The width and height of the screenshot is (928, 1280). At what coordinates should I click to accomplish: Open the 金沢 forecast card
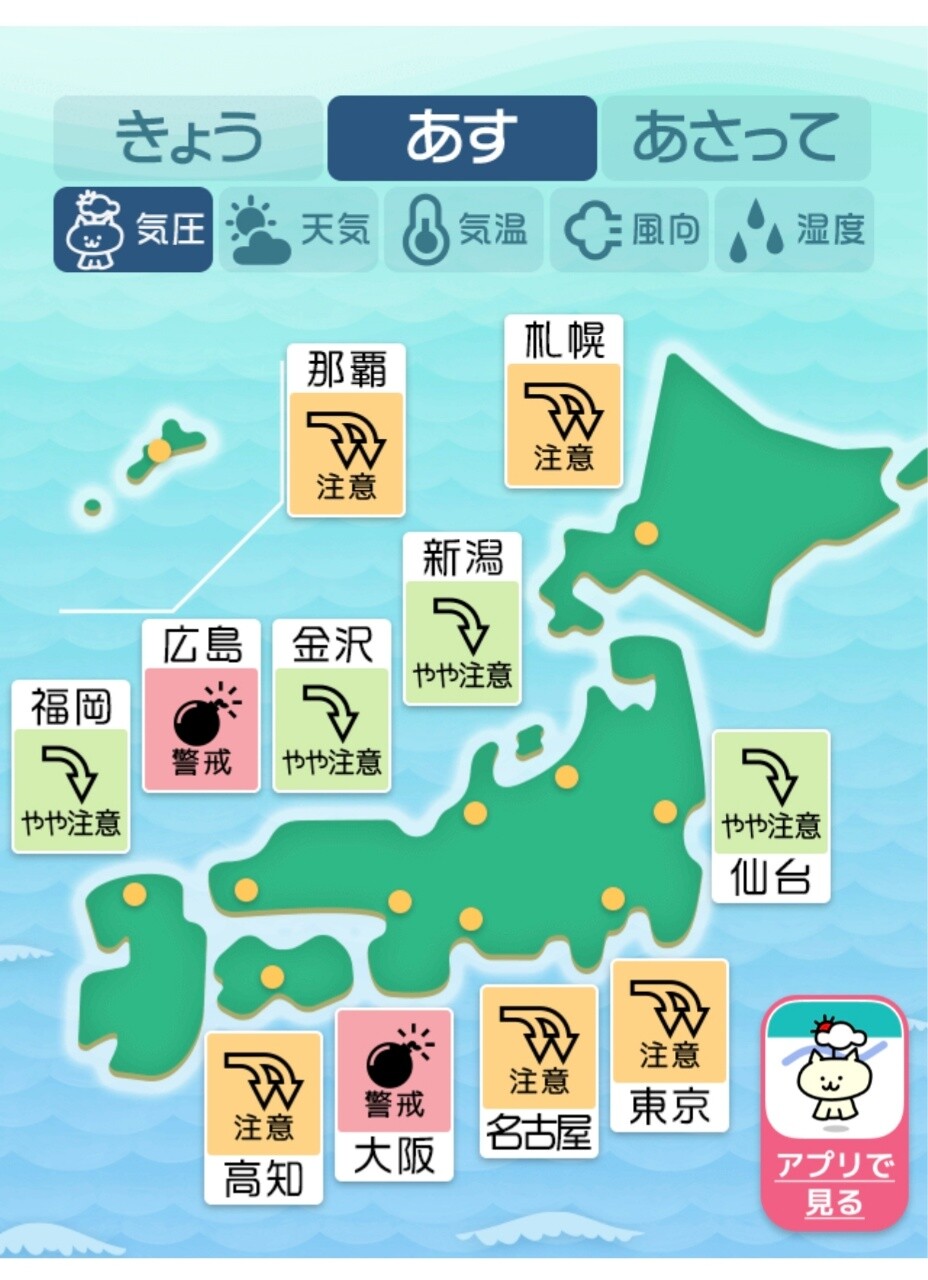(x=332, y=707)
